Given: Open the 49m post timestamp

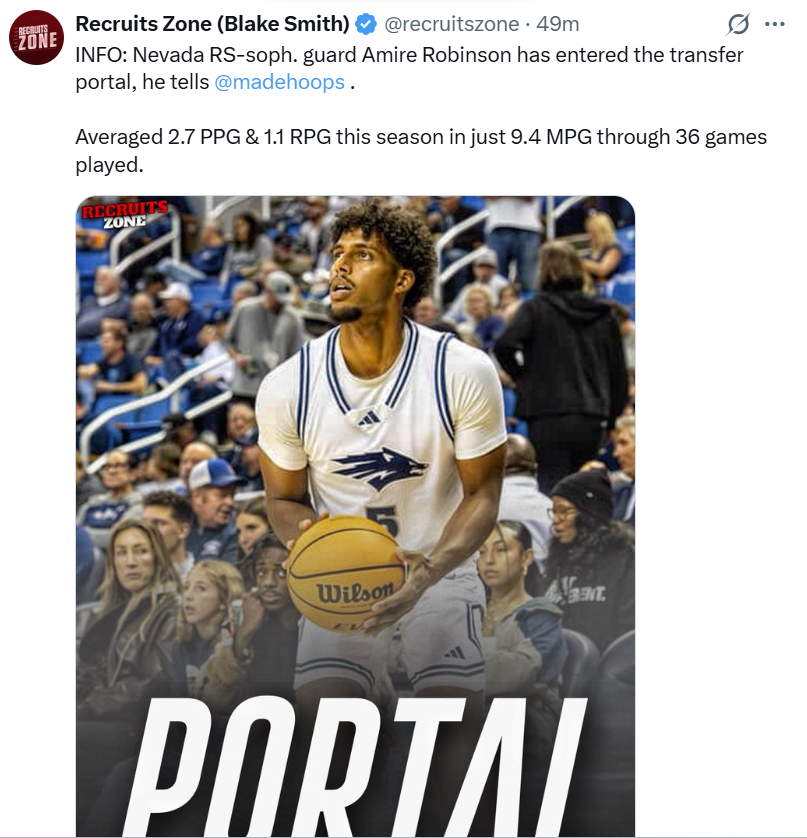Looking at the screenshot, I should pos(558,23).
